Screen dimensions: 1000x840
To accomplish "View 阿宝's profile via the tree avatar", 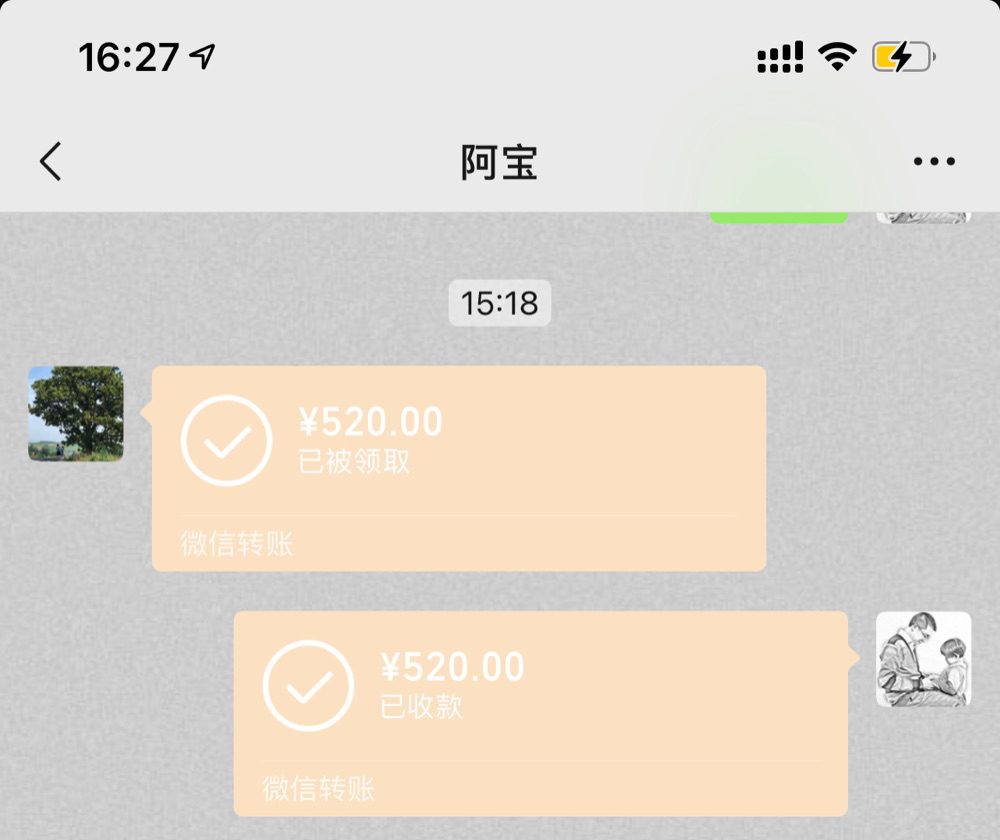I will (x=76, y=413).
